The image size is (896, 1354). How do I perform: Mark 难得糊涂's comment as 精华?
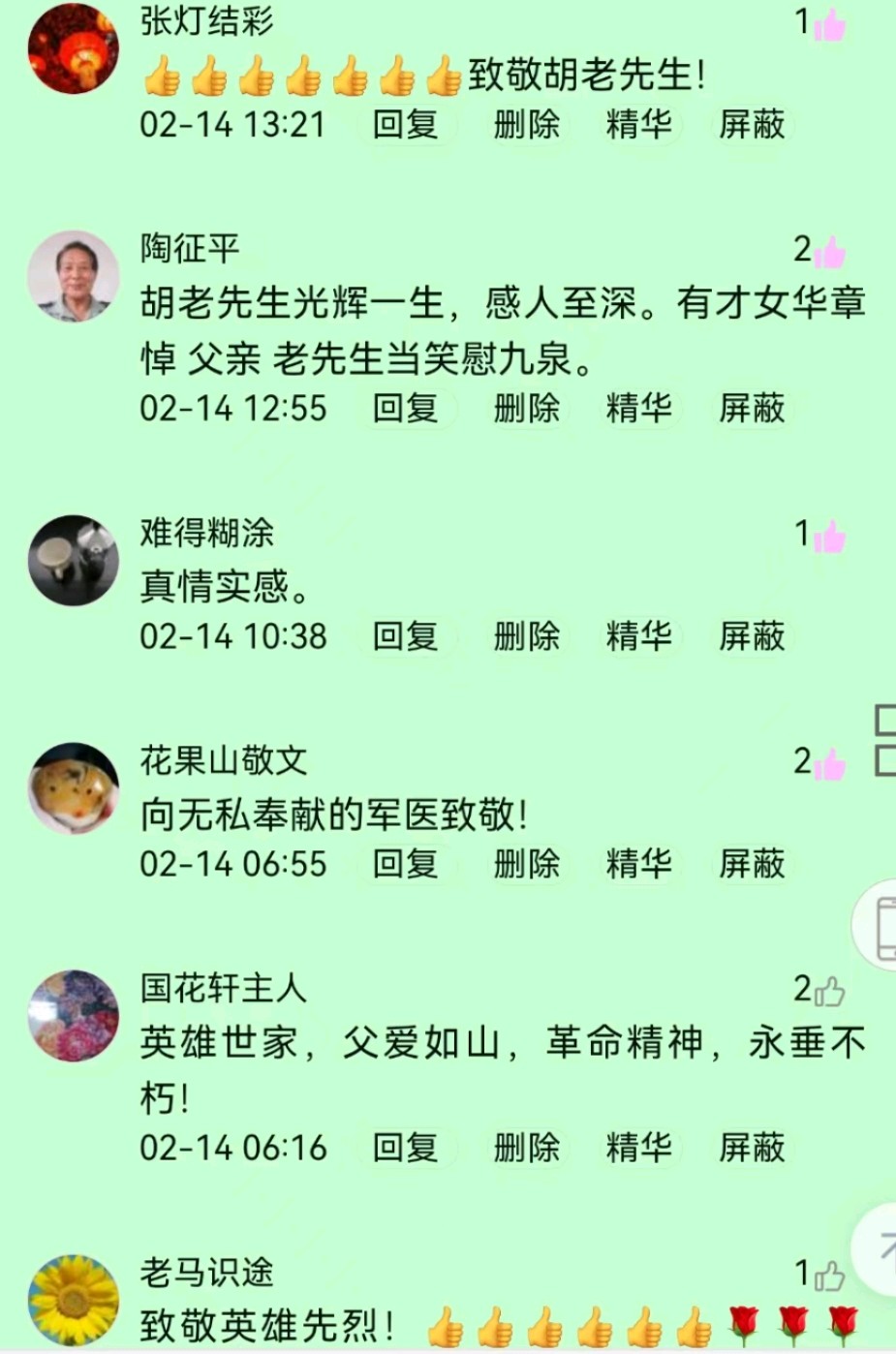[x=639, y=636]
